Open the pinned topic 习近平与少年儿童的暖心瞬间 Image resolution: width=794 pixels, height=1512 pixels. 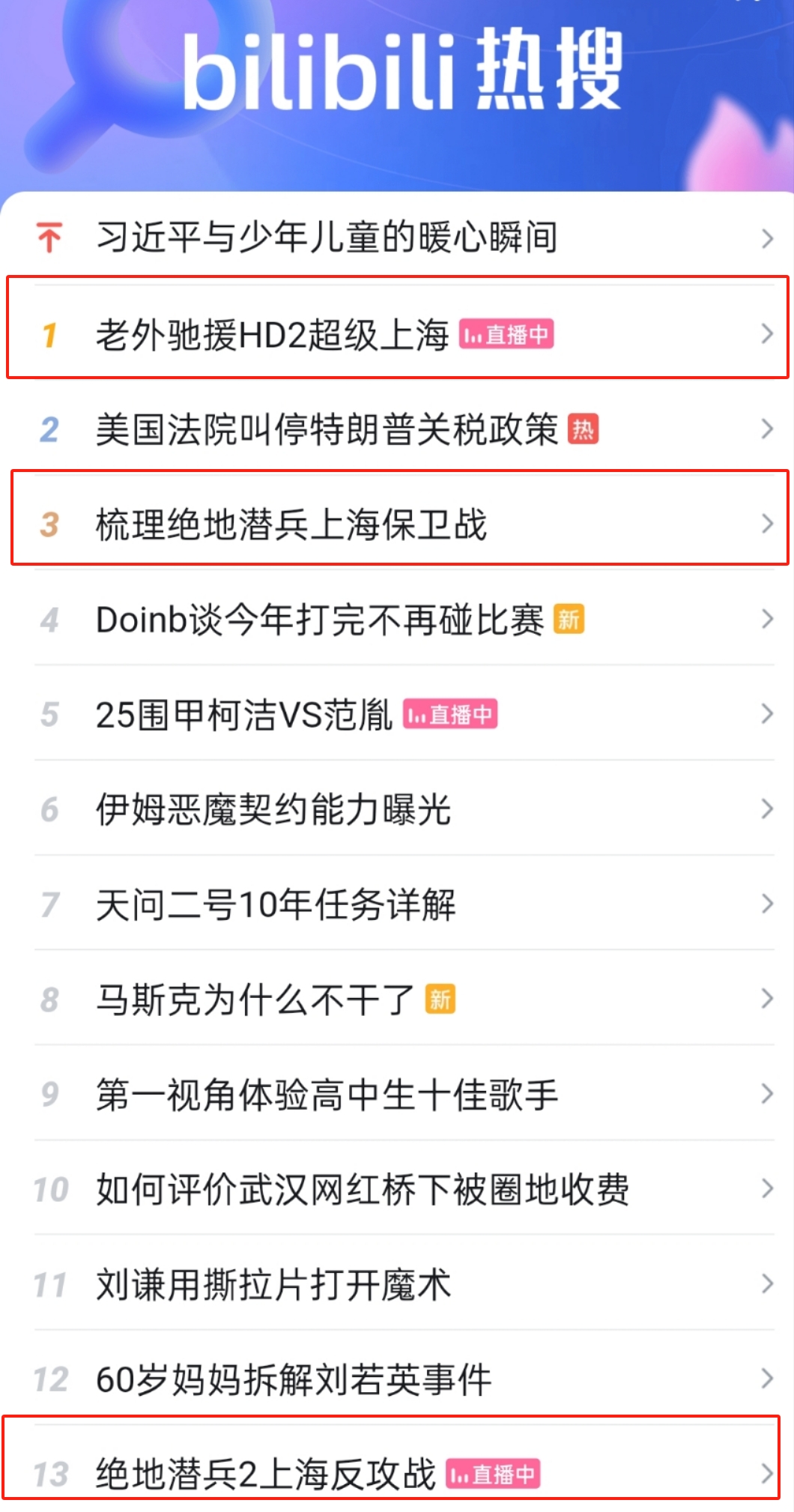pos(397,238)
